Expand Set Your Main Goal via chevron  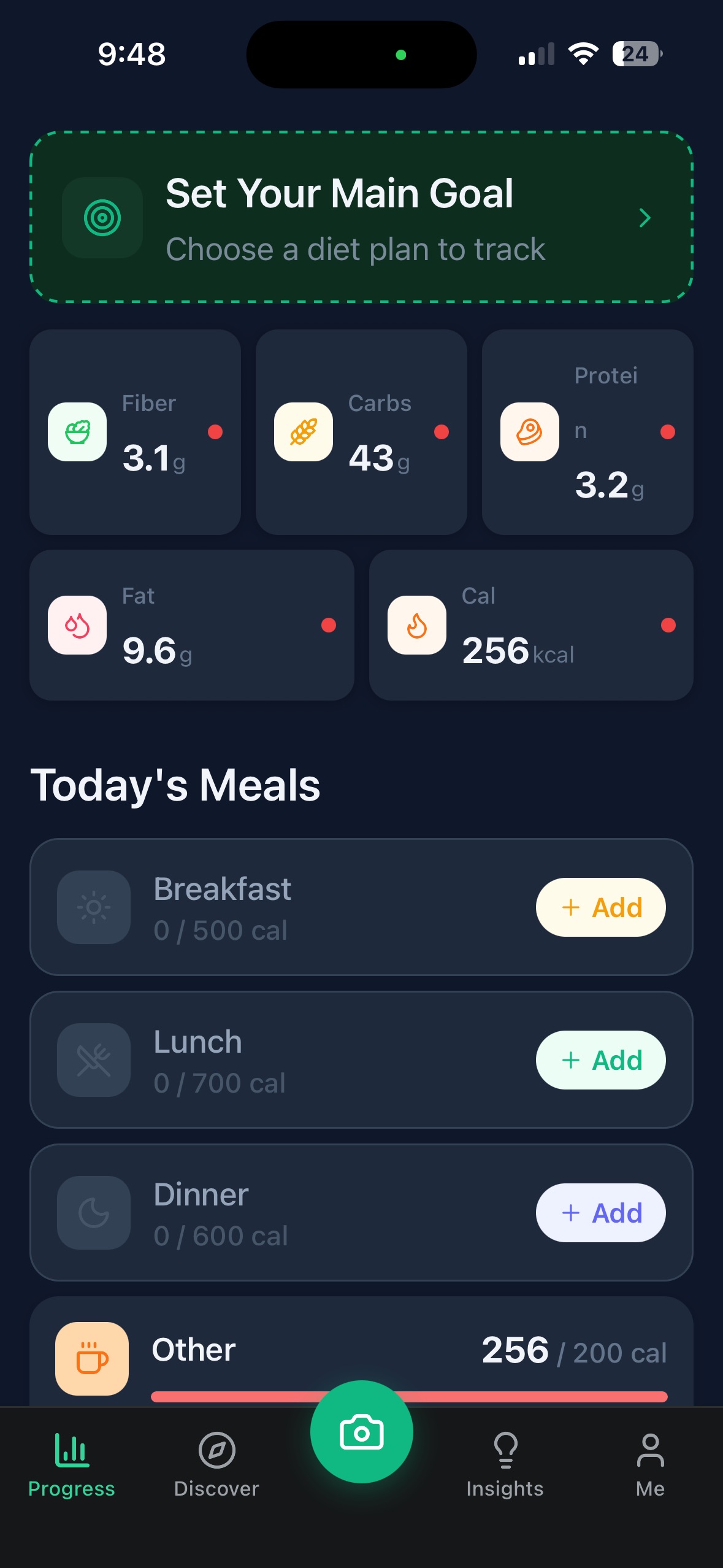point(645,218)
